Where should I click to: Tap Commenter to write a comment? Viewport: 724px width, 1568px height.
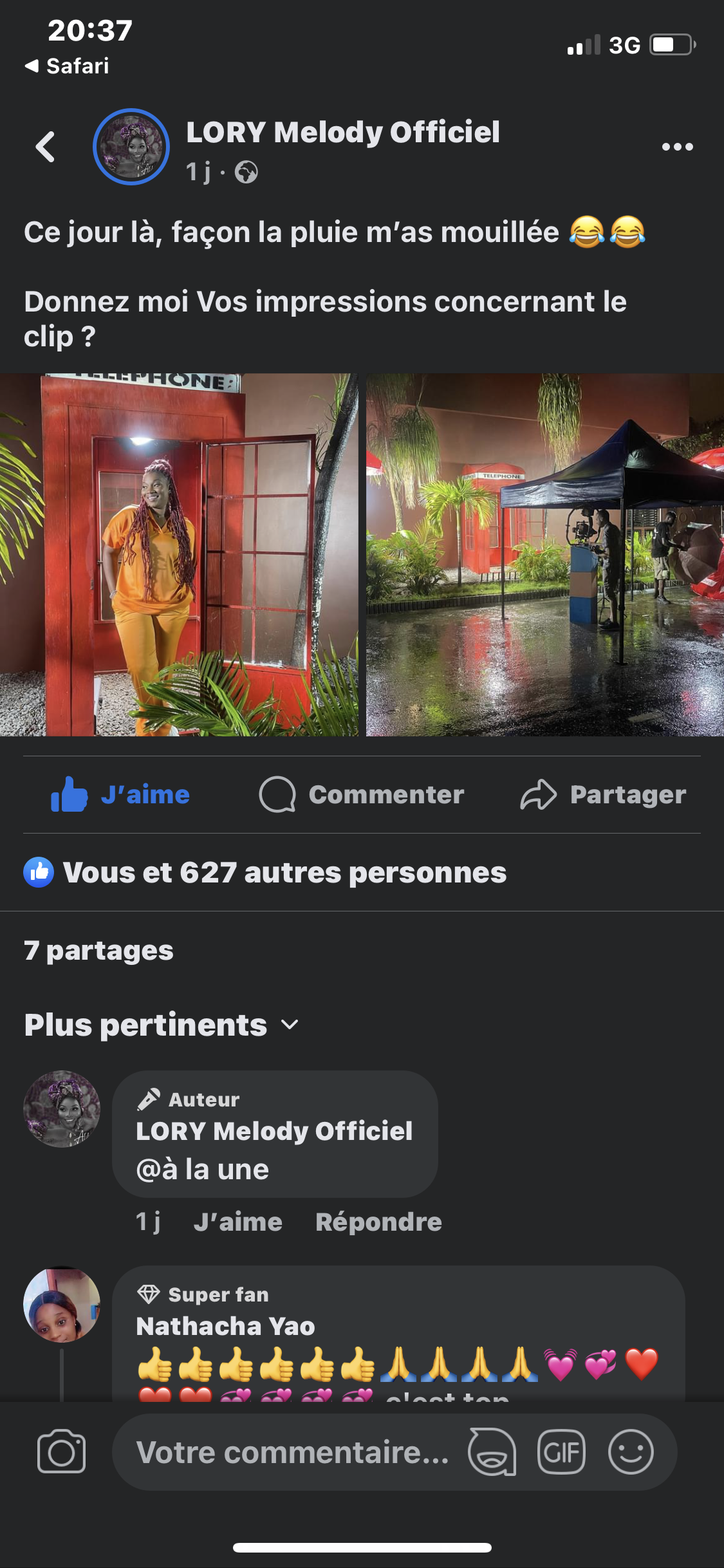click(x=362, y=795)
